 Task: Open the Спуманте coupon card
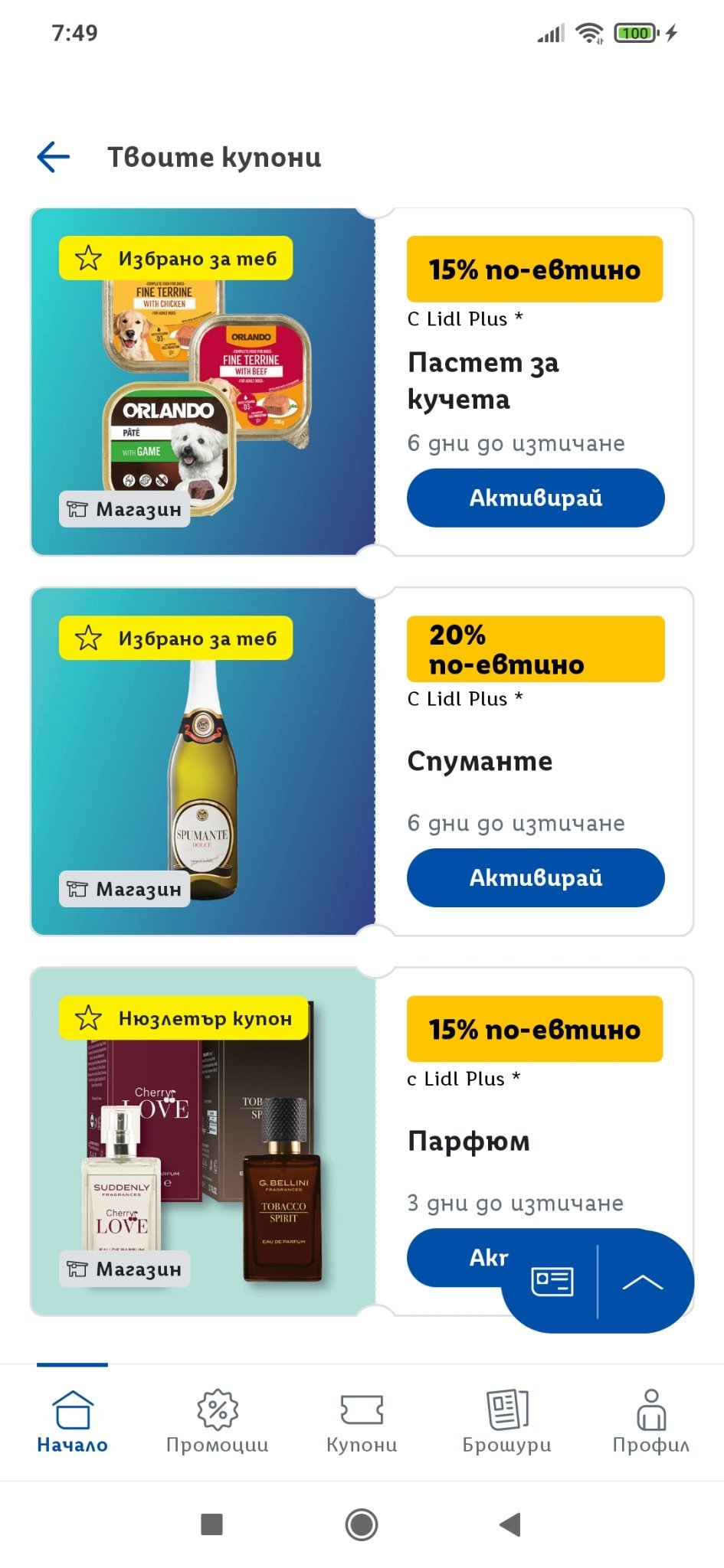coord(203,761)
